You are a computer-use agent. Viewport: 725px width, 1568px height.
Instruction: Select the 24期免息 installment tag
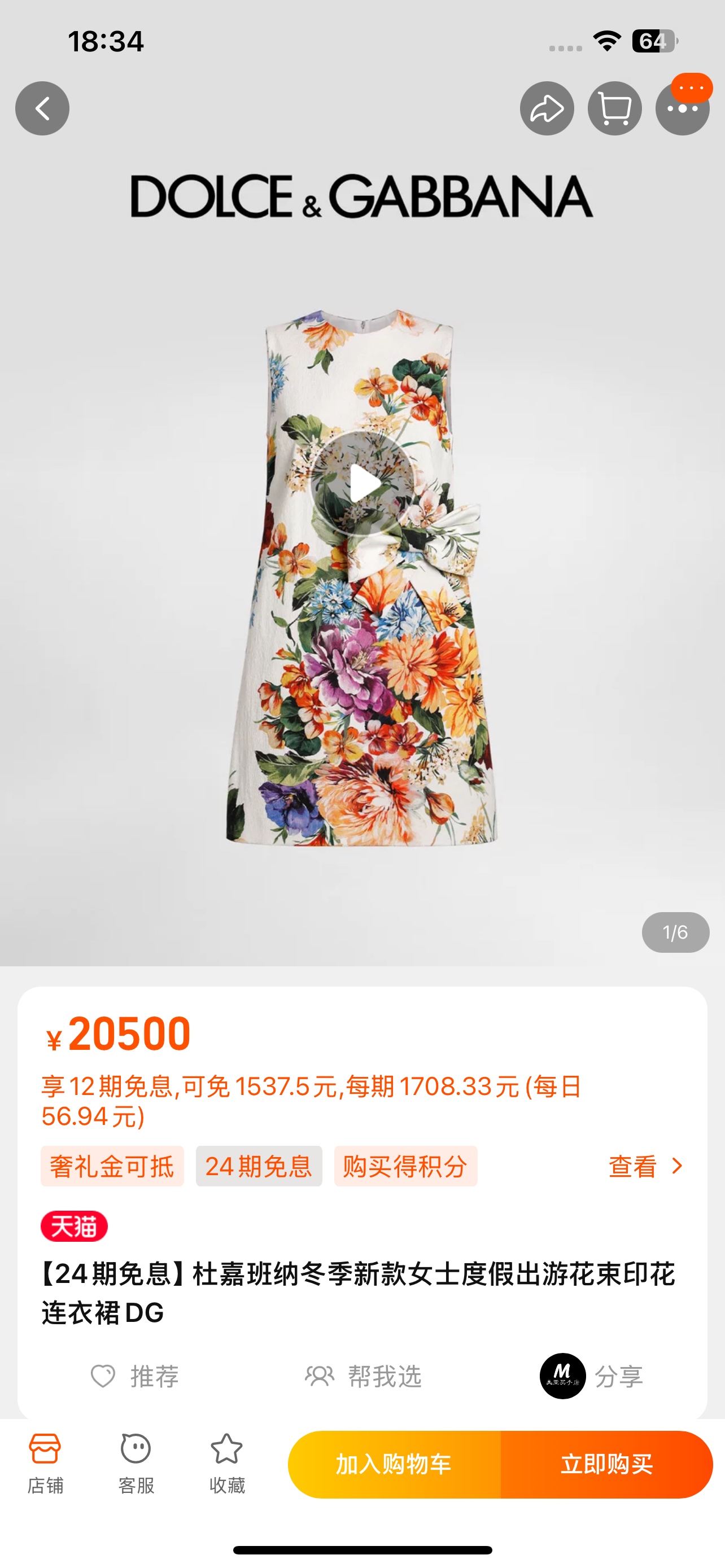point(259,1166)
